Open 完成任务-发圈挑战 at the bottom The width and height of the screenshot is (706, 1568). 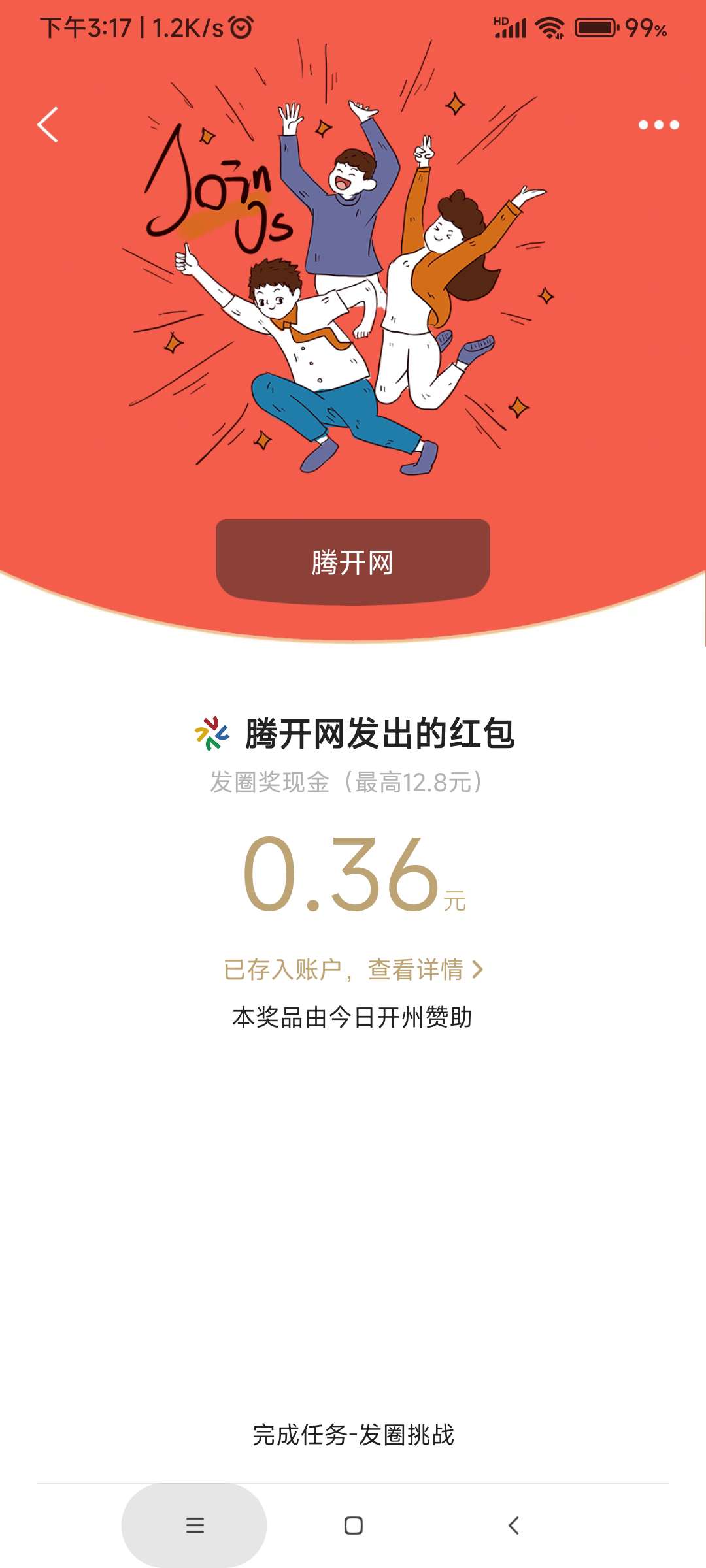coord(353,1435)
